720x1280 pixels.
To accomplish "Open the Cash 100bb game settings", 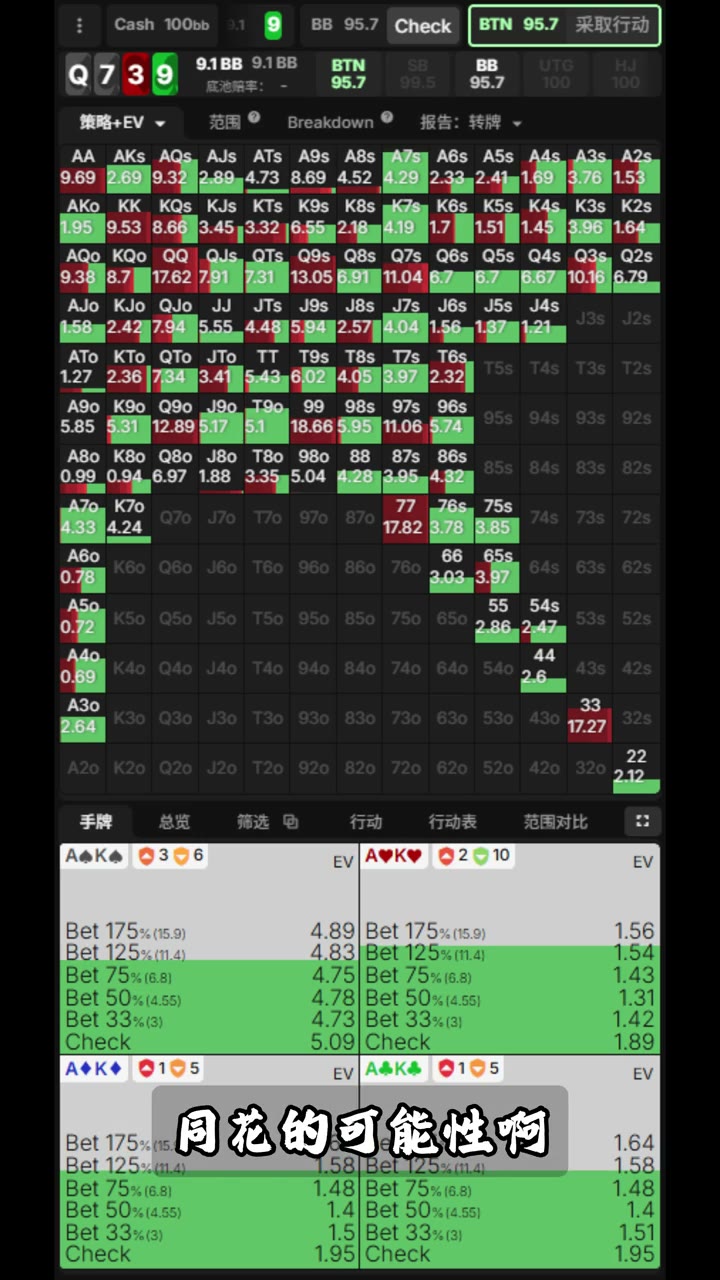I will point(160,25).
